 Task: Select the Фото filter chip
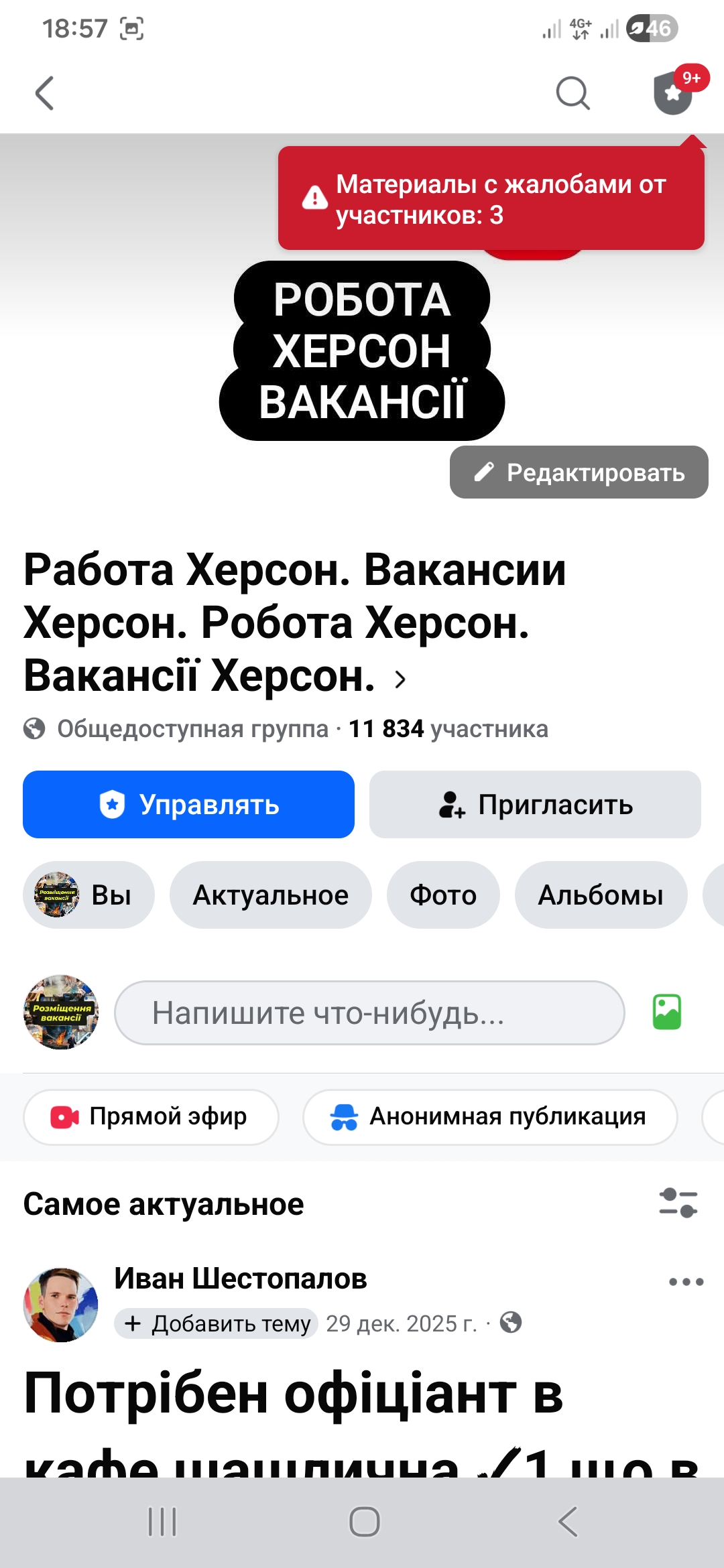coord(443,895)
